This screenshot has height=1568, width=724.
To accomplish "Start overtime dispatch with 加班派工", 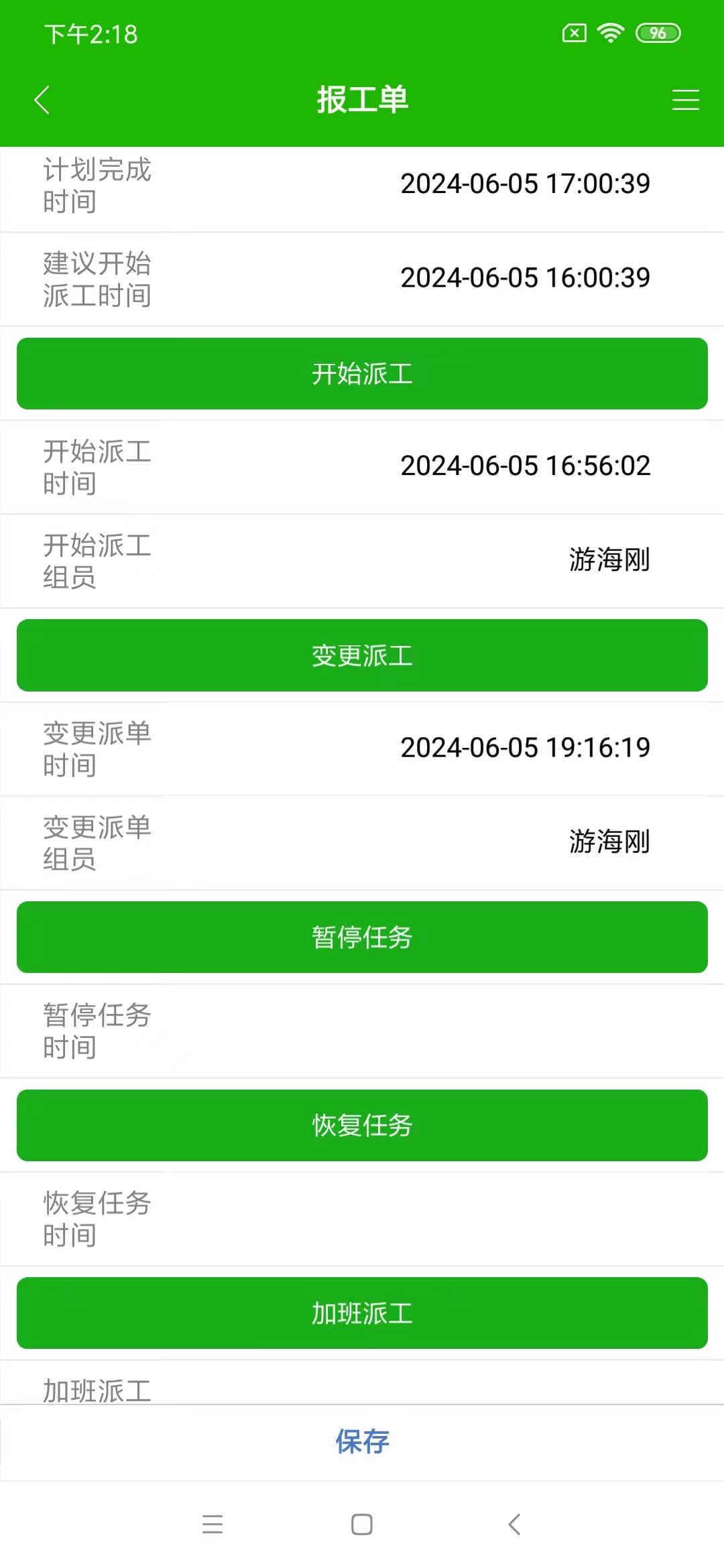I will [362, 1313].
